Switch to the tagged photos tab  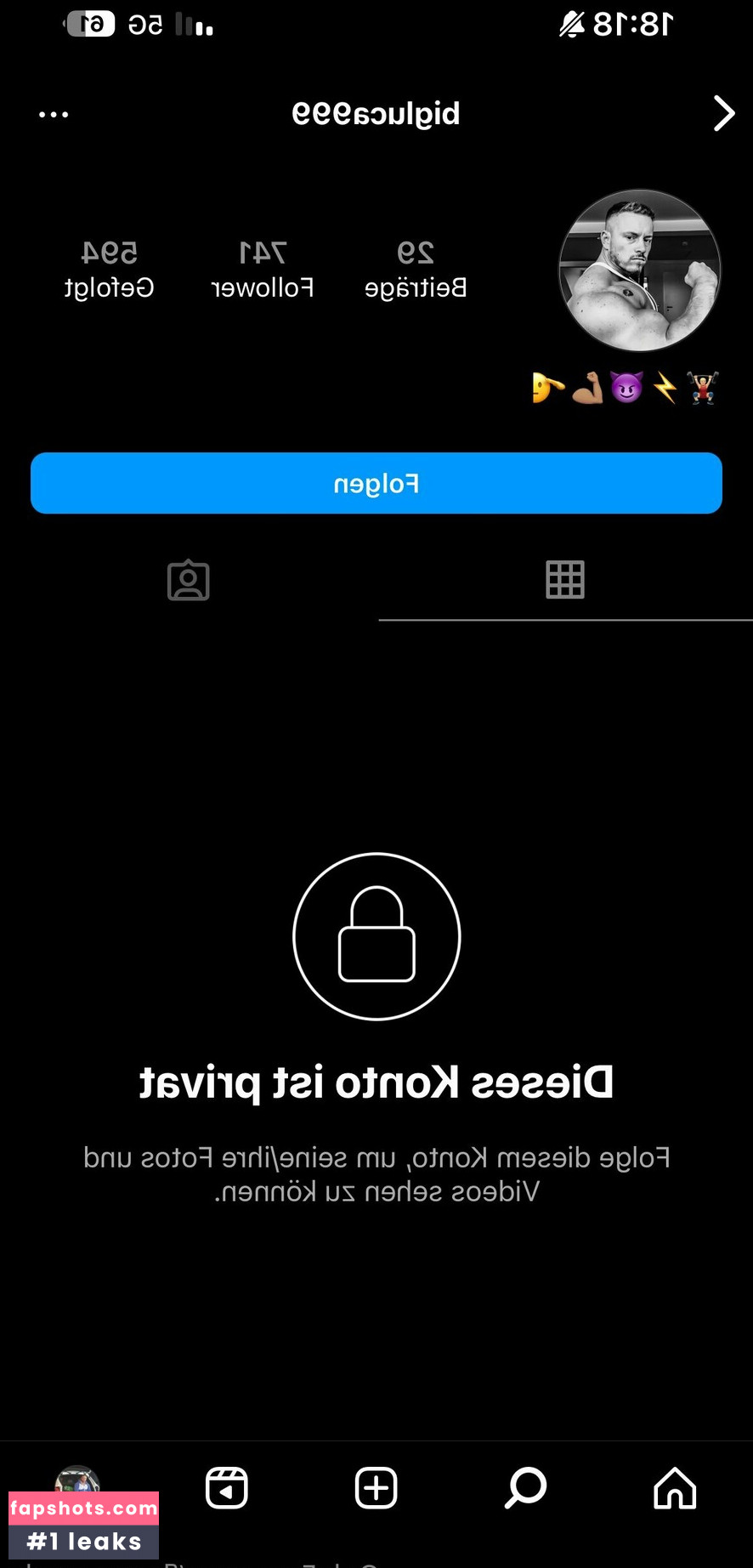188,581
